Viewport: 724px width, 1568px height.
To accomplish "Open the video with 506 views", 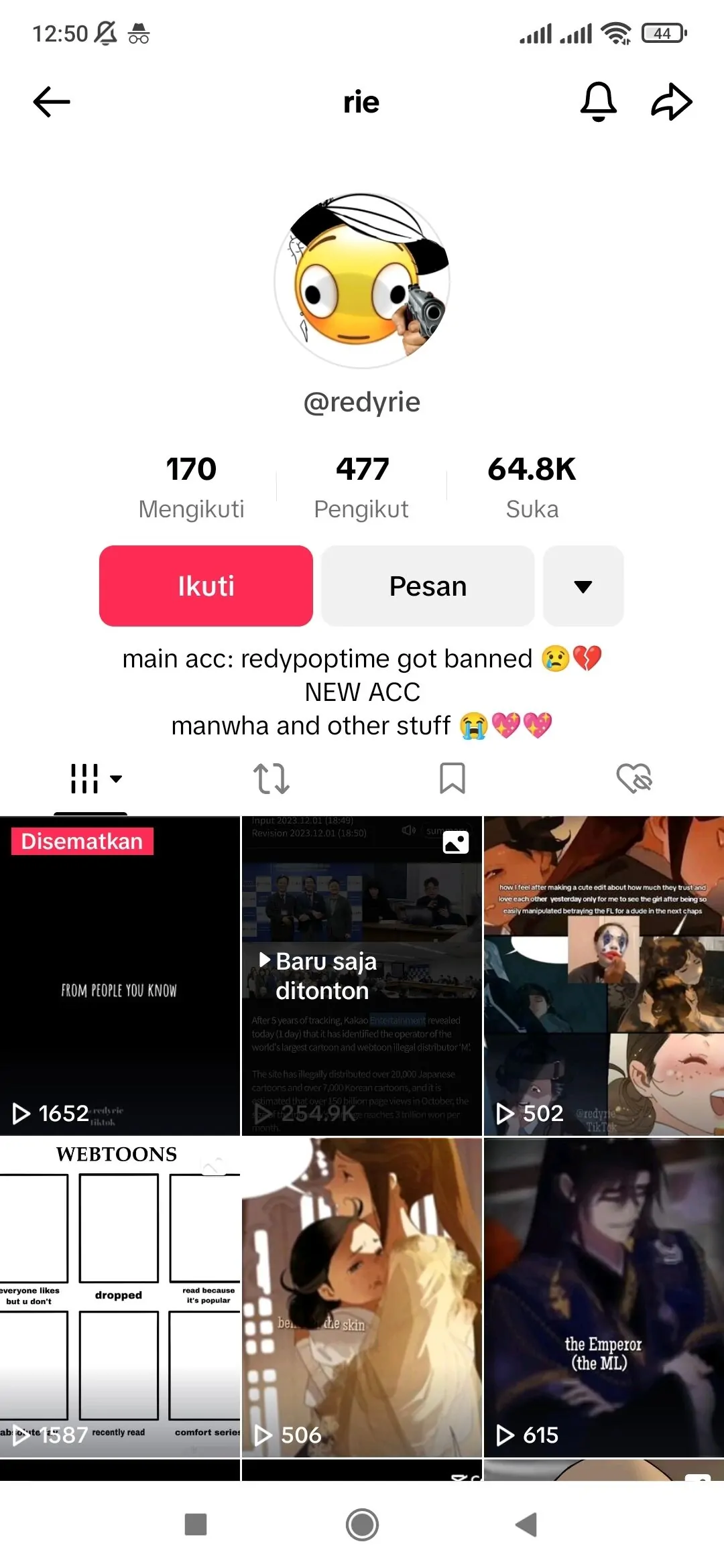I will tap(361, 1297).
